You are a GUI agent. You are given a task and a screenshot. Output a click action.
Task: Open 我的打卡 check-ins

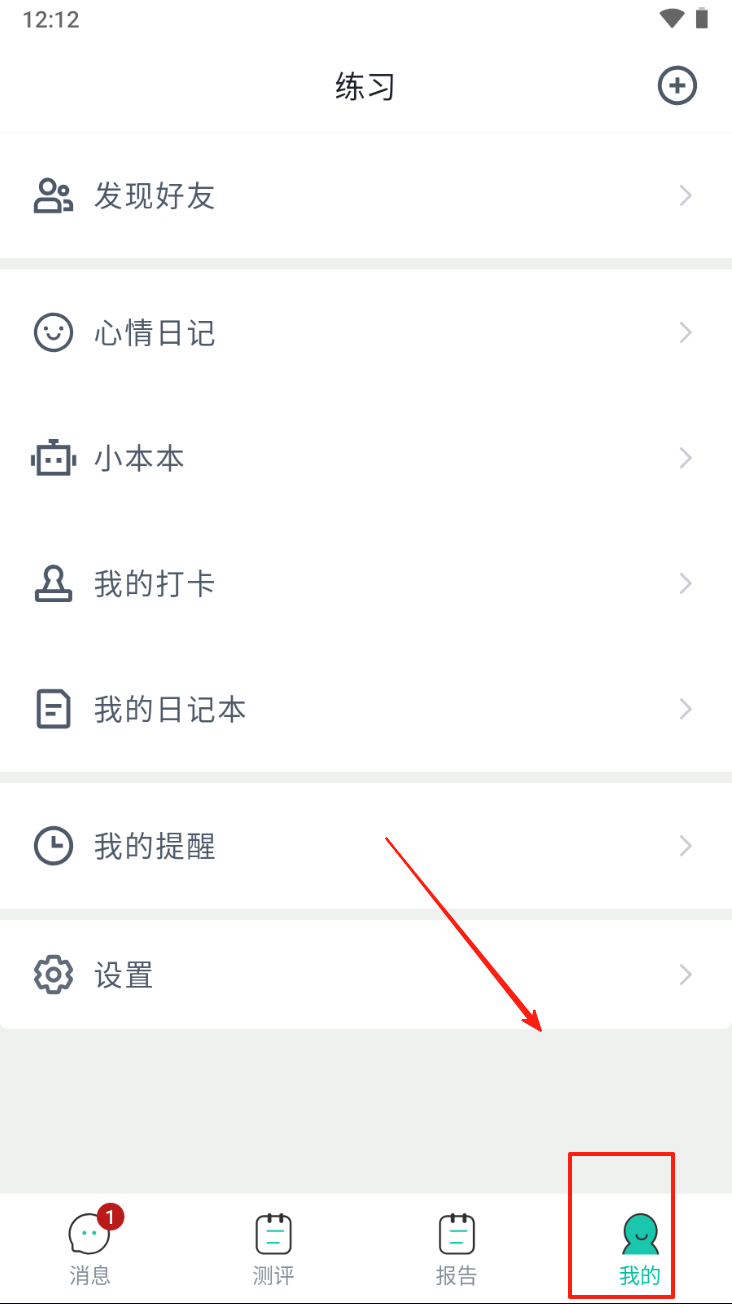click(366, 584)
